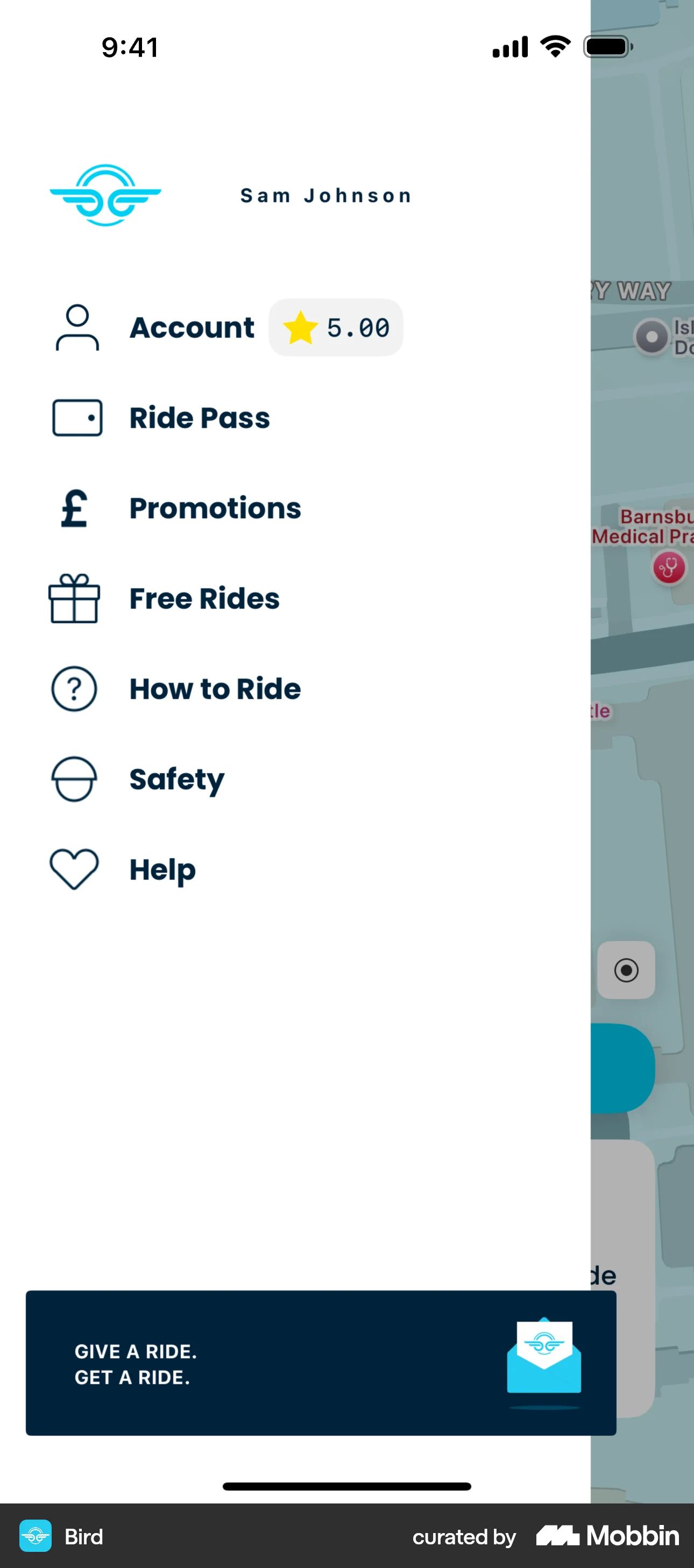The width and height of the screenshot is (694, 1568).
Task: Select Help from the side menu
Action: pos(161,869)
